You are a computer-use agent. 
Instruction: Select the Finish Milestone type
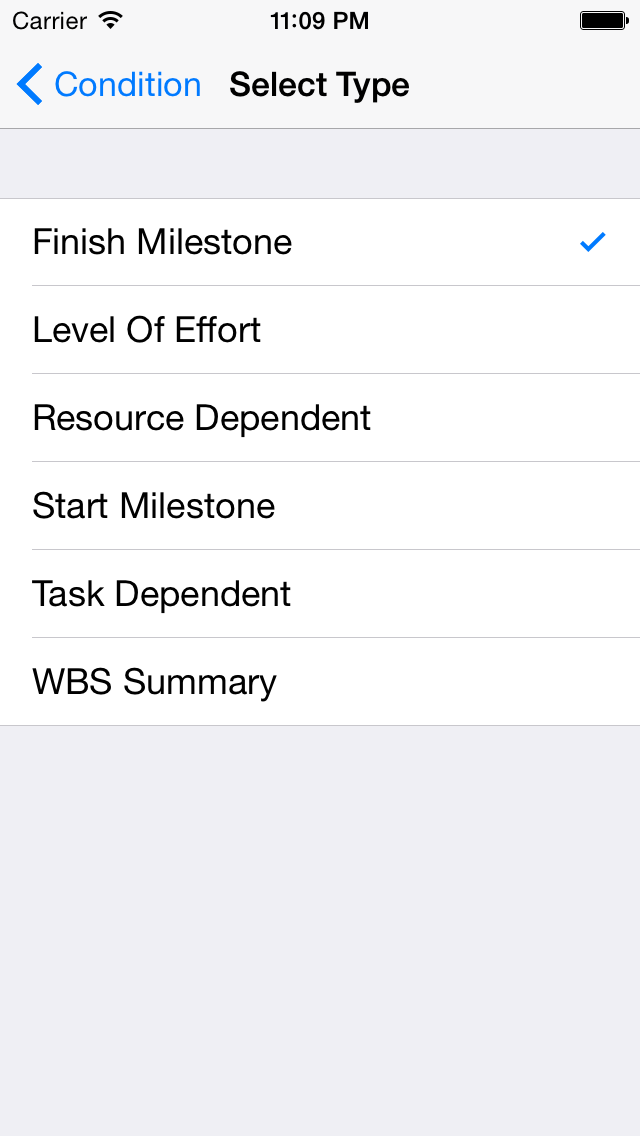tap(320, 242)
